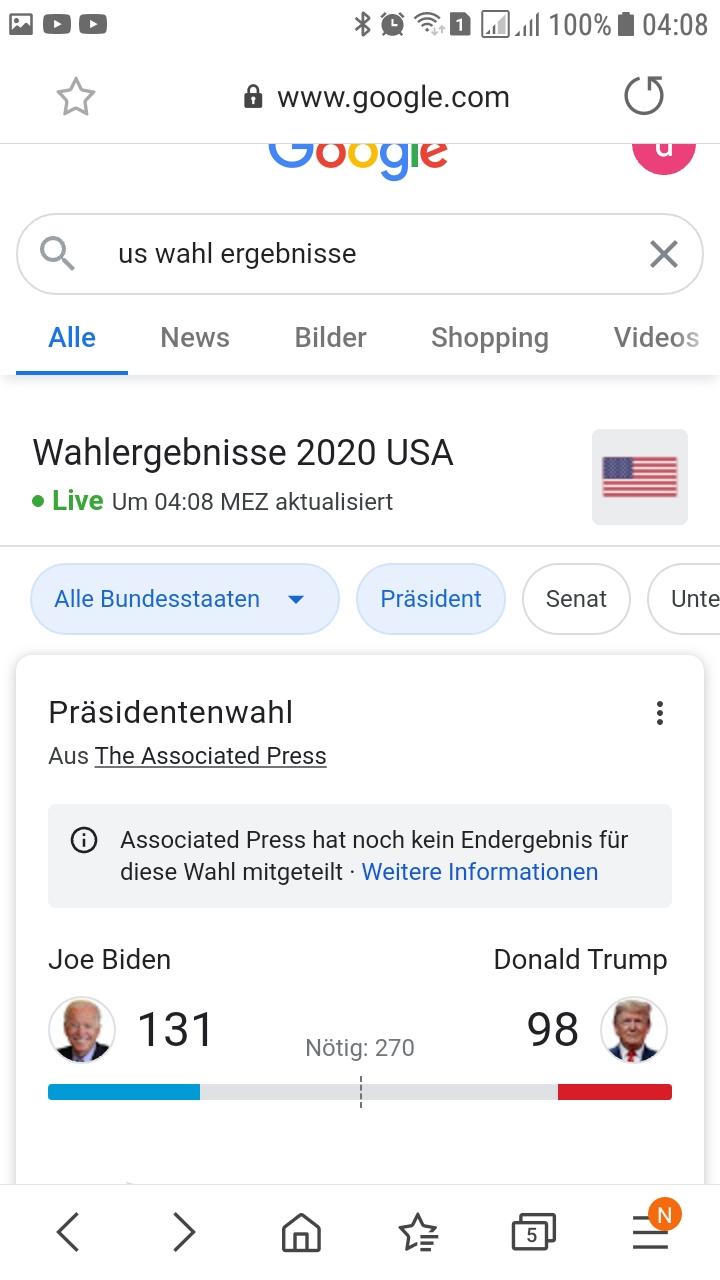The height and width of the screenshot is (1280, 720).
Task: Go back with the browser back arrow
Action: tap(67, 1232)
